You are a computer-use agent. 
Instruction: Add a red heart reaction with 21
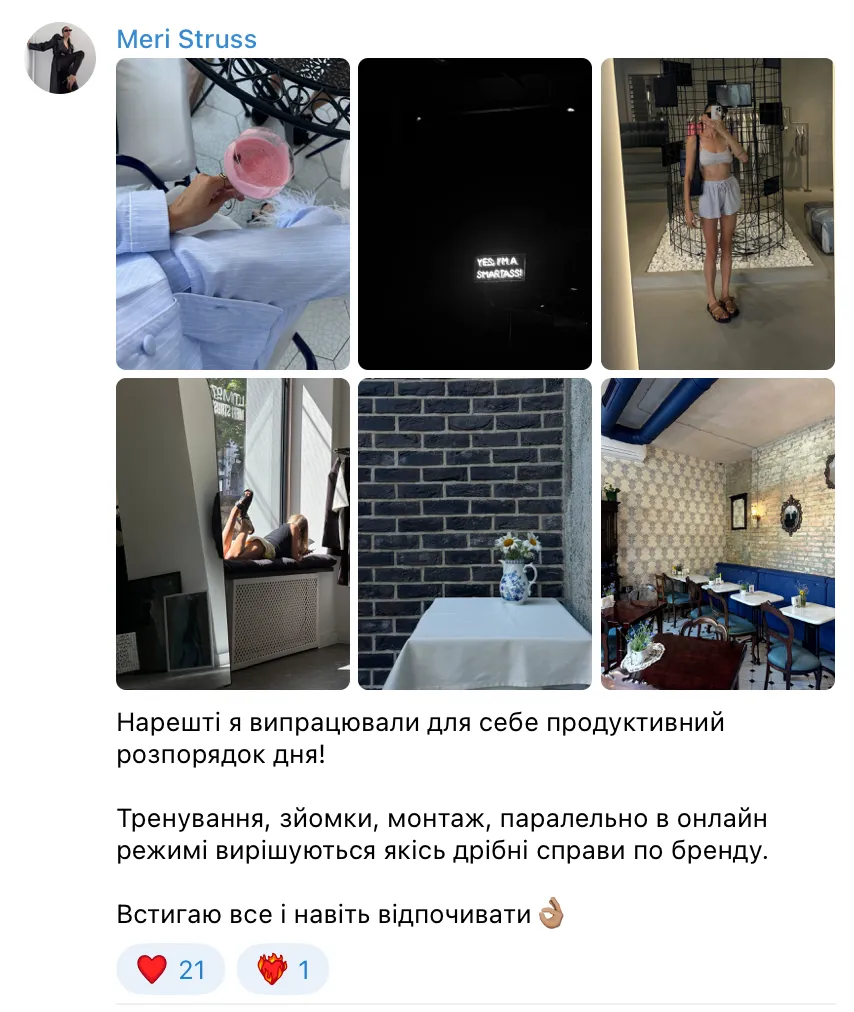pyautogui.click(x=171, y=969)
